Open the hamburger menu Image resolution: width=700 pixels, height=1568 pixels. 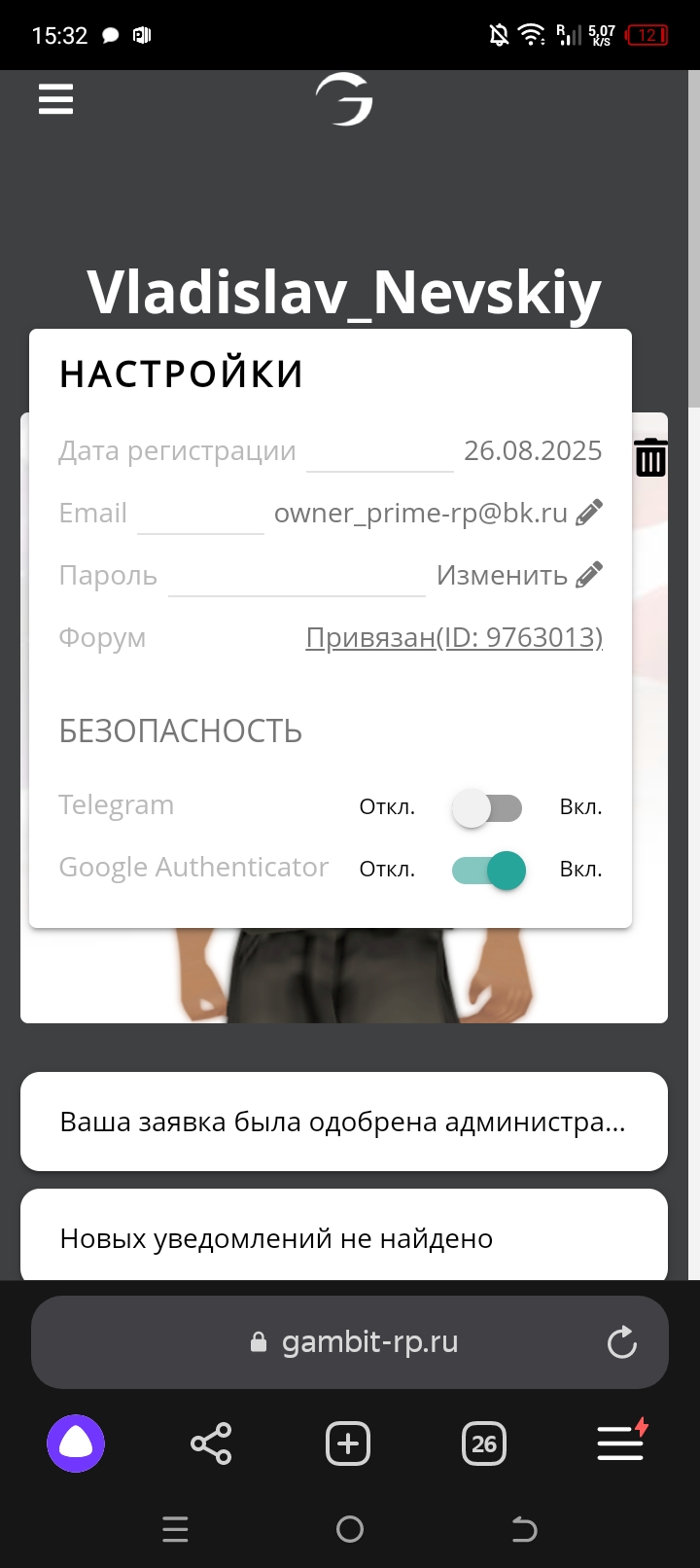pos(55,99)
